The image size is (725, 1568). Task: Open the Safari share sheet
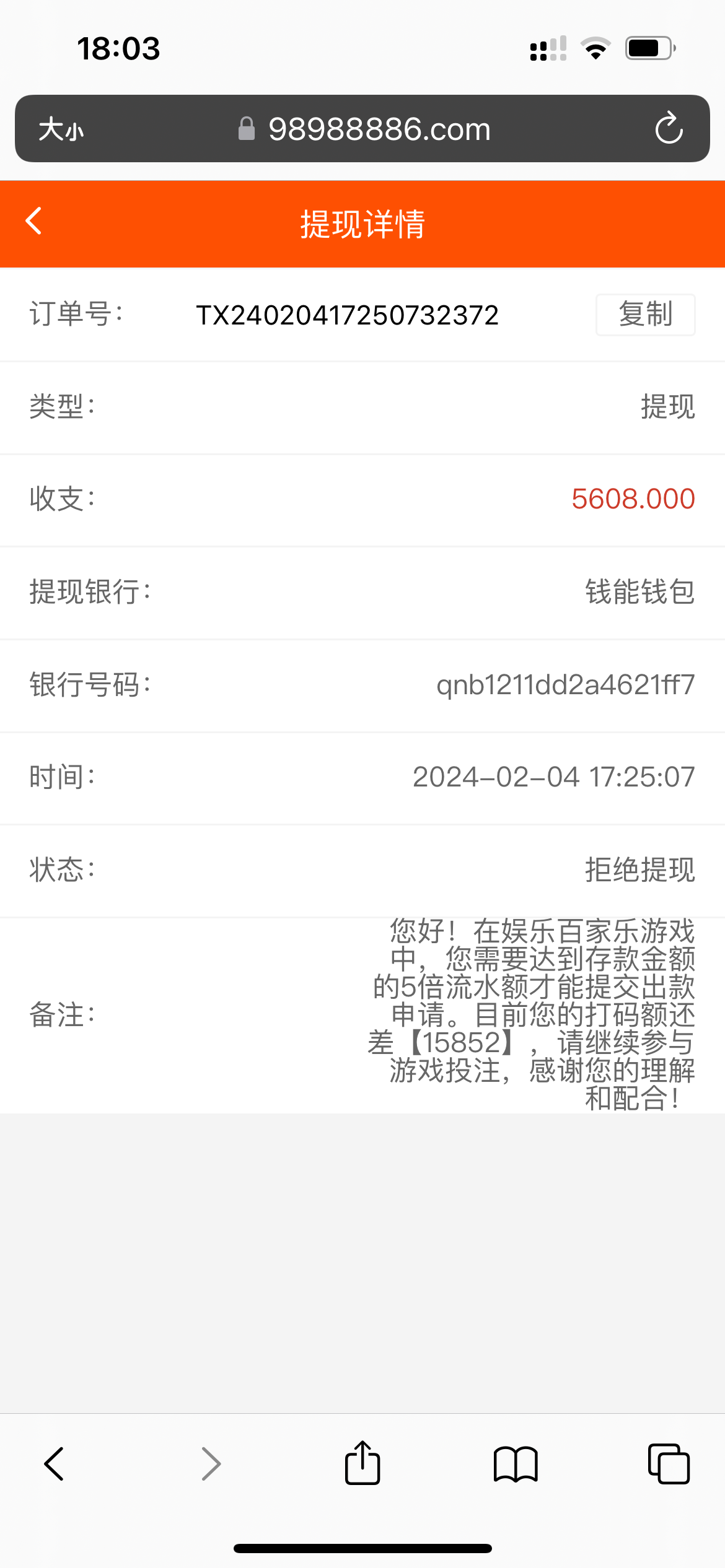(362, 1463)
